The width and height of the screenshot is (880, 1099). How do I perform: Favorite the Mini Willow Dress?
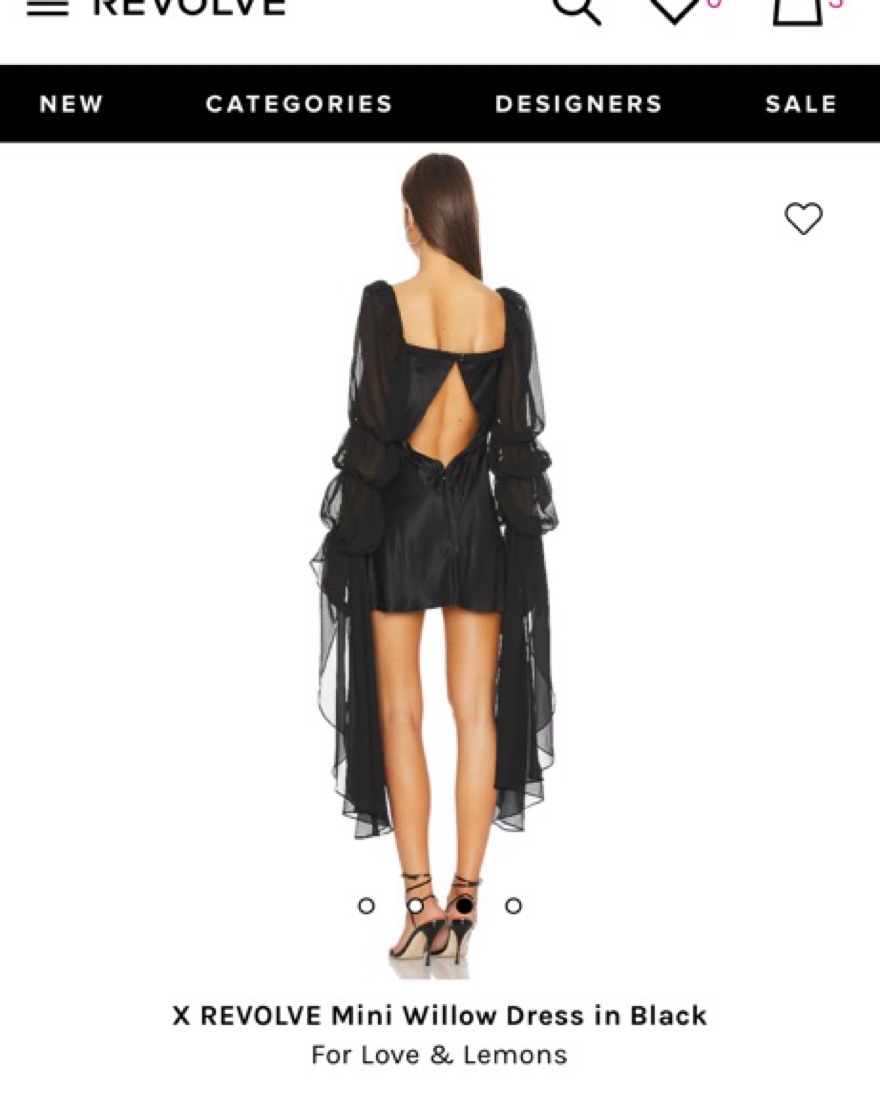click(803, 218)
